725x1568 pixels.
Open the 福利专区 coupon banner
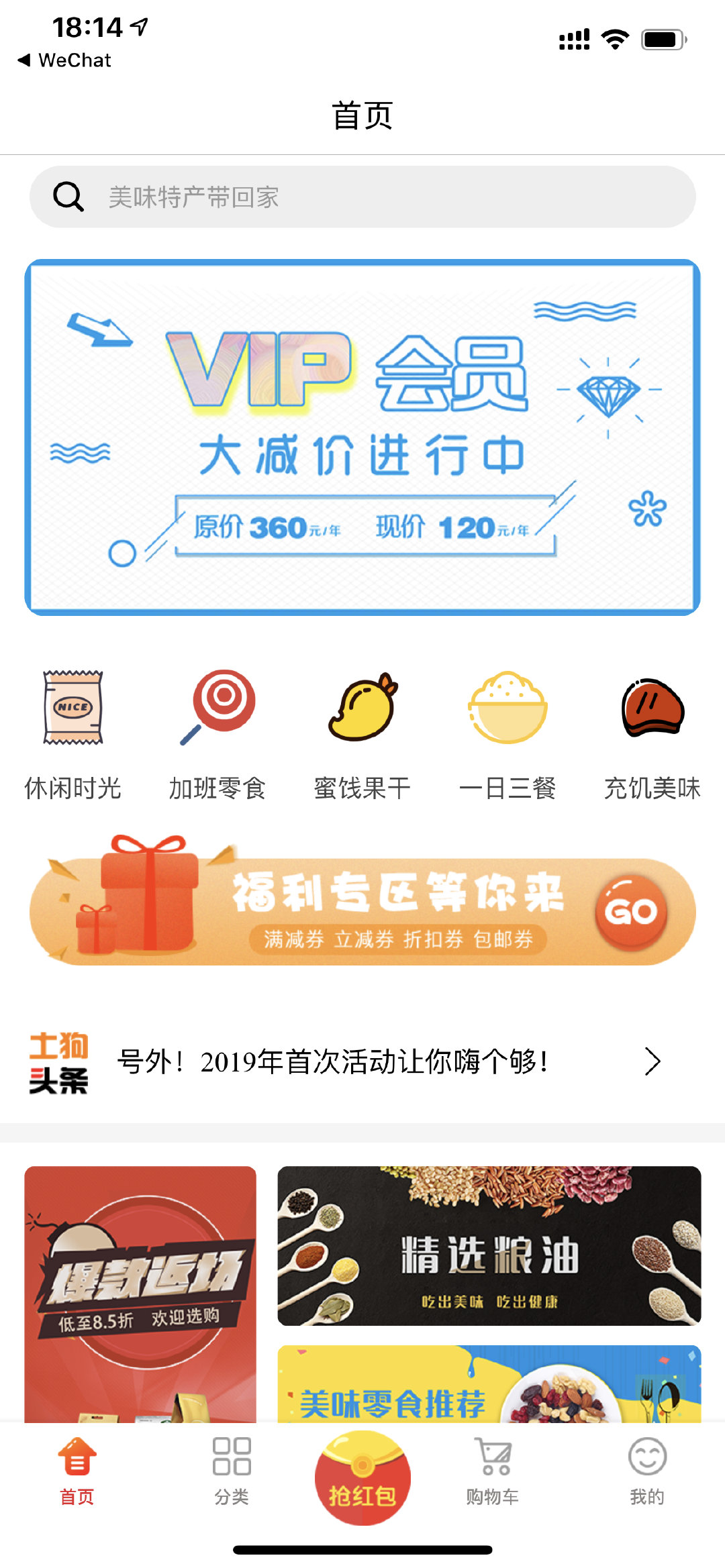(362, 910)
